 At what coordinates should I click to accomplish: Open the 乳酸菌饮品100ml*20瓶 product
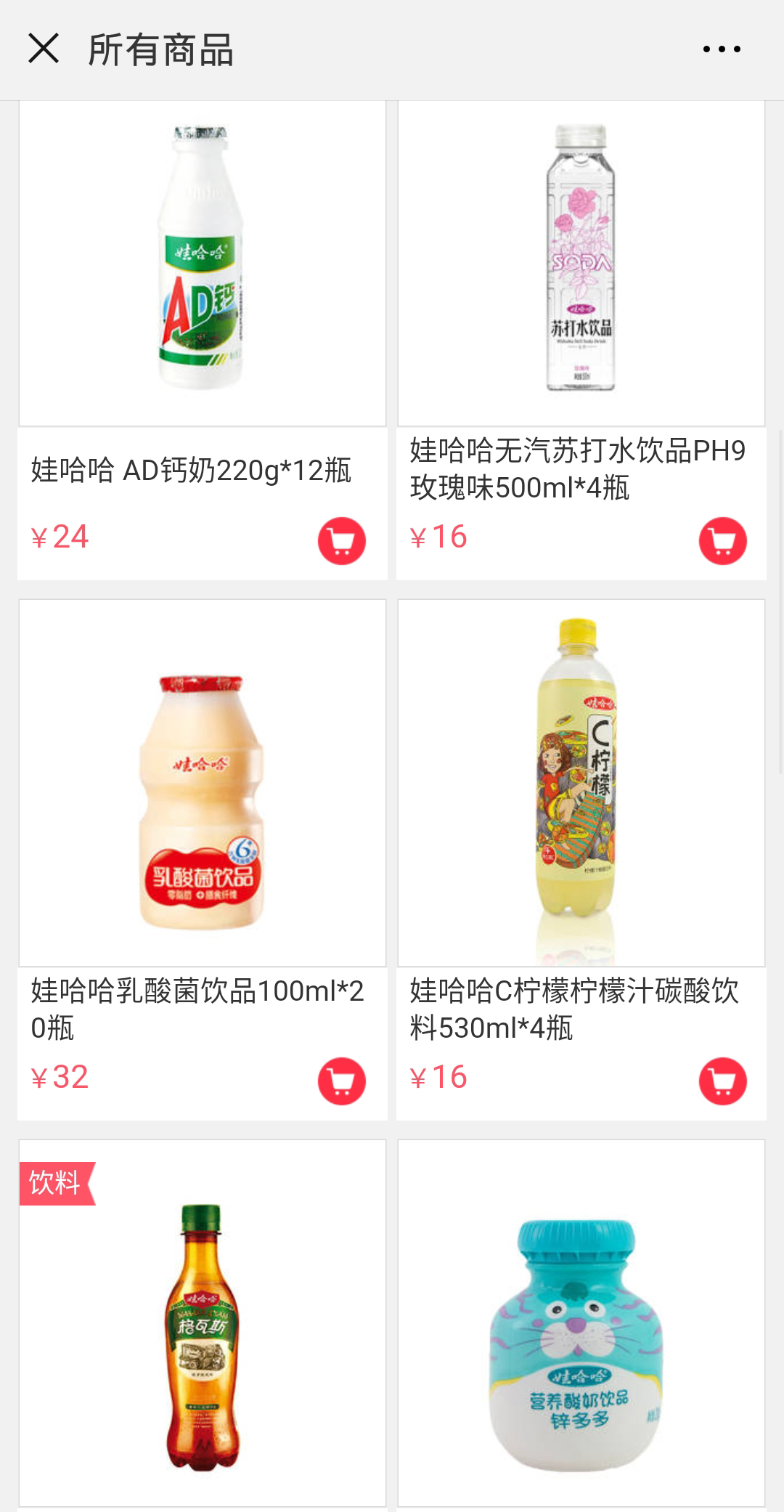tap(202, 783)
